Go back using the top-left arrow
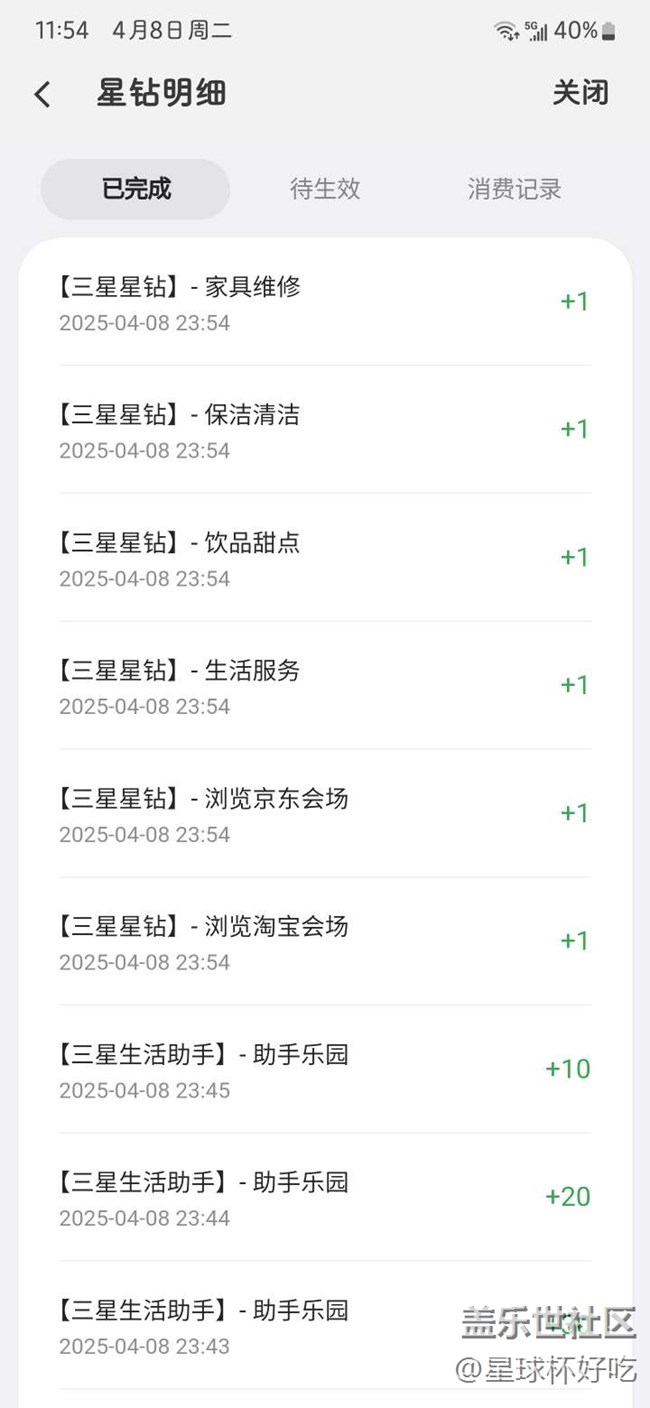Screen dimensions: 650x1408 pos(42,94)
